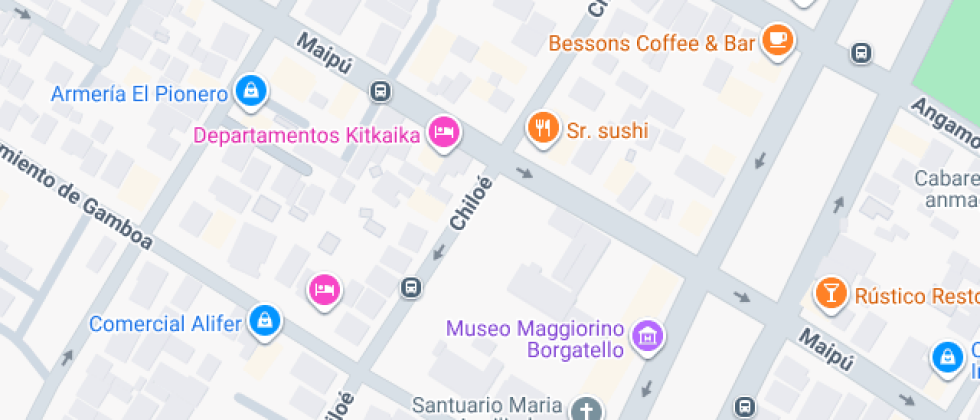This screenshot has width=980, height=420.
Task: Select the Comercial Alifer shop pin
Action: tap(265, 320)
